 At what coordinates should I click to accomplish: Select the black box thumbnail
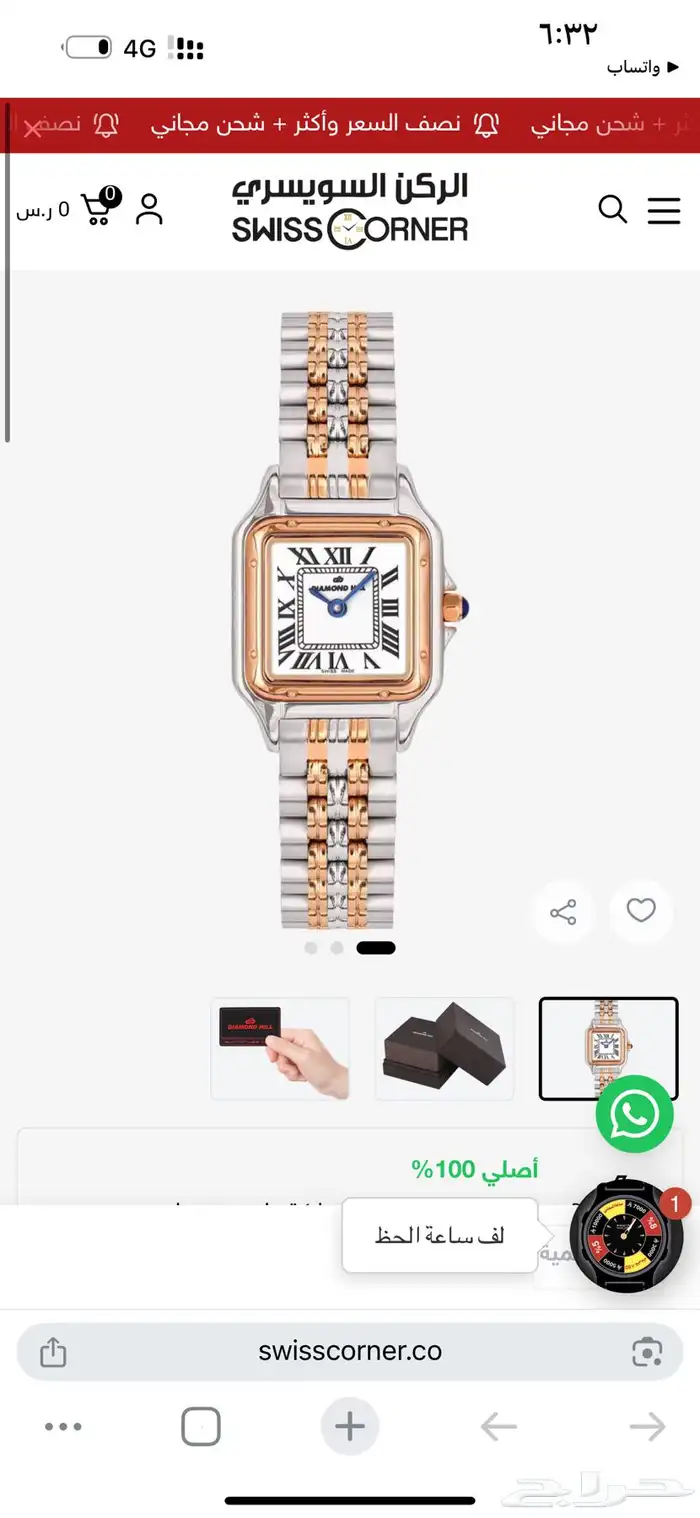[444, 1048]
